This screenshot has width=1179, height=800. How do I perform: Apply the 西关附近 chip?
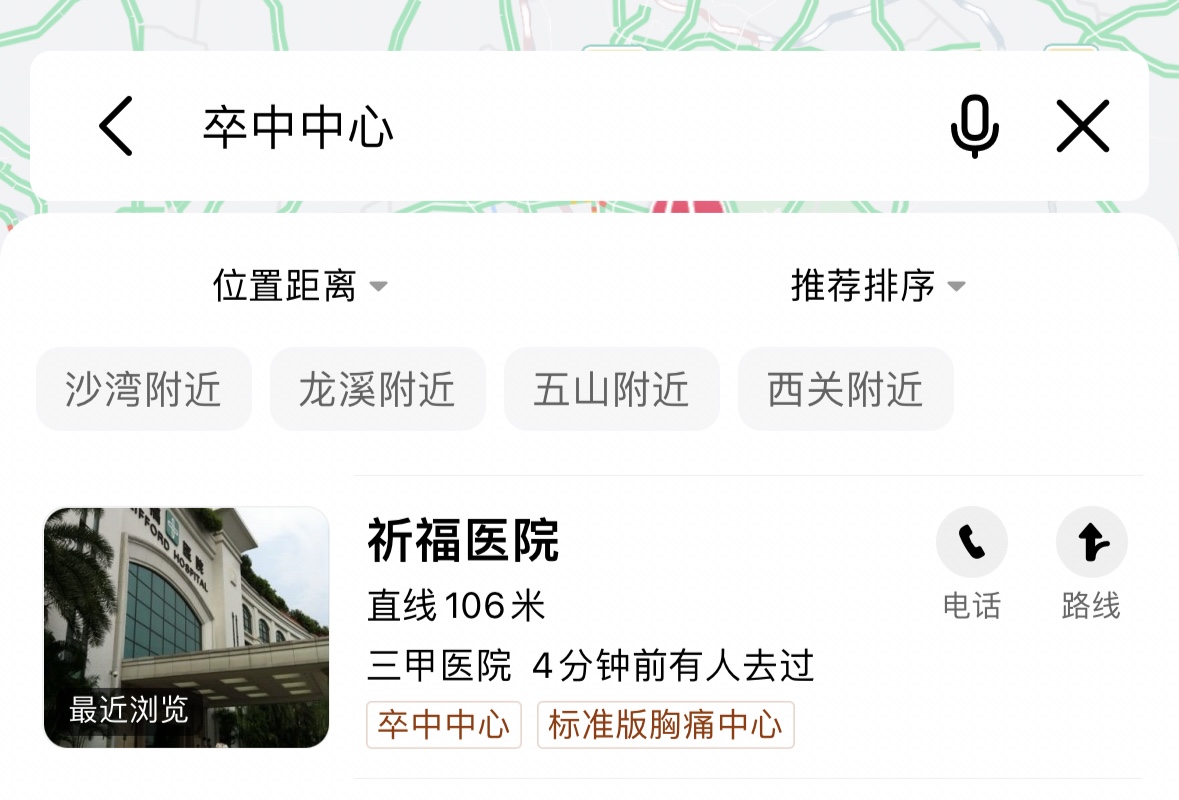[845, 389]
